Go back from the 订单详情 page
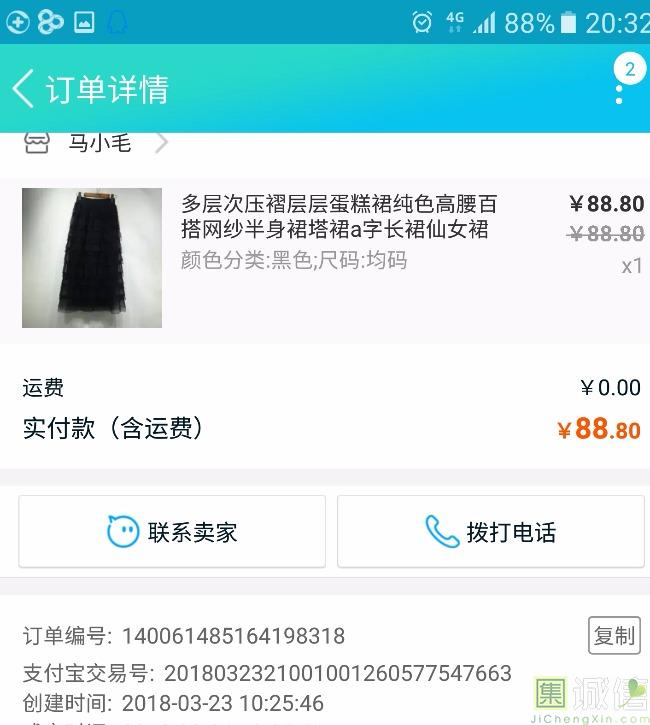The height and width of the screenshot is (725, 650). pos(24,89)
